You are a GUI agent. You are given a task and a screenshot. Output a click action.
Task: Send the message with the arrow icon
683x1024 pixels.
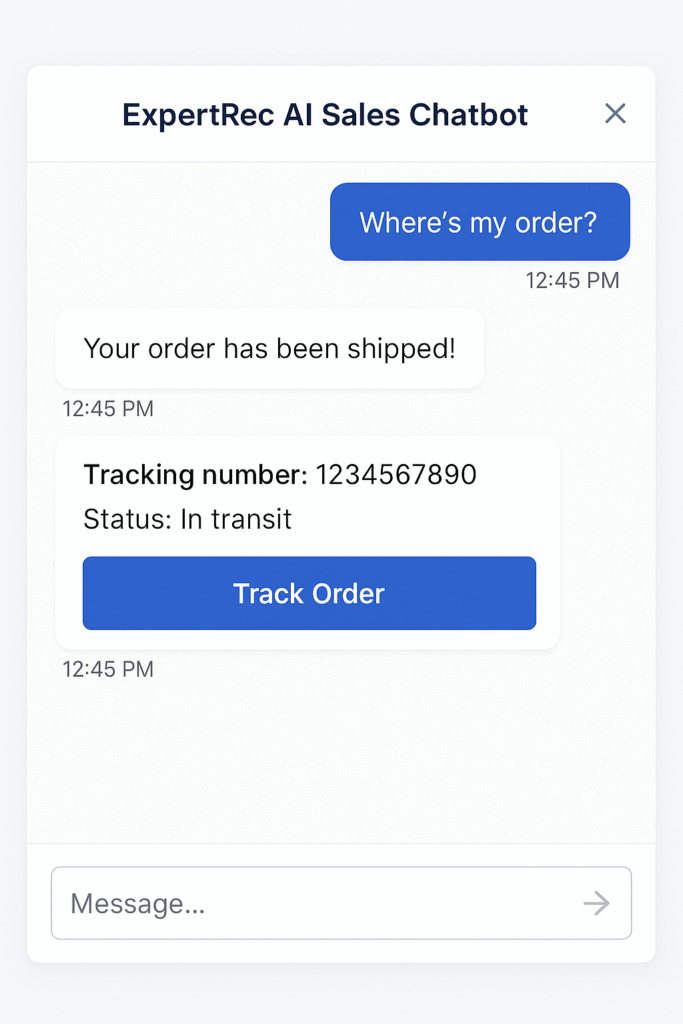point(597,904)
